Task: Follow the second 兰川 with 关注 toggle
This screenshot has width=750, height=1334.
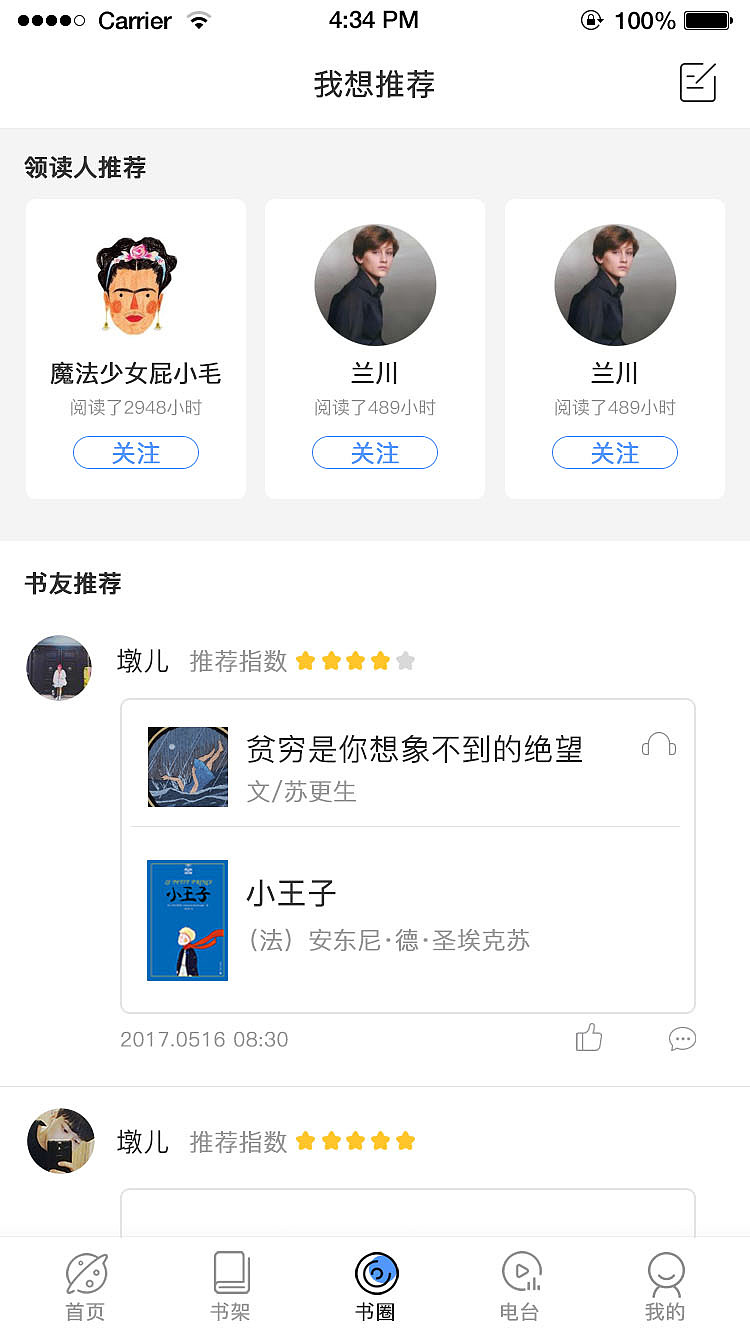Action: pyautogui.click(x=615, y=452)
